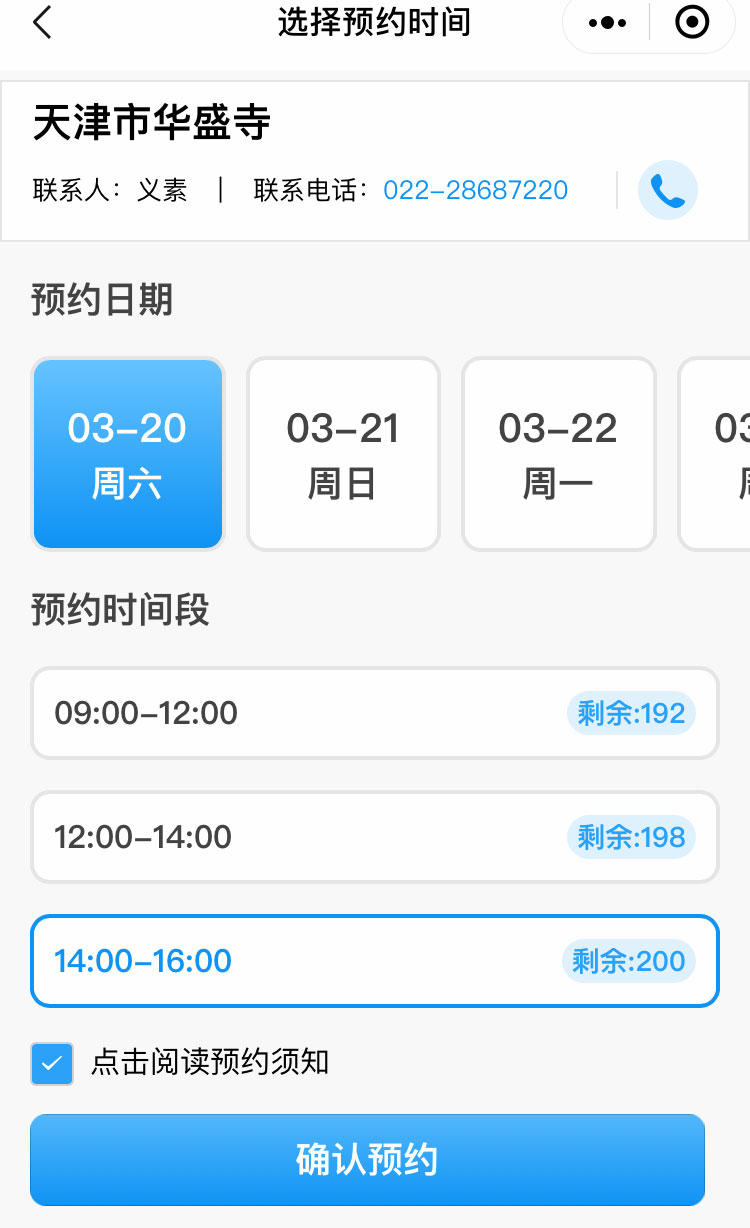Go back using the top-left arrow

pyautogui.click(x=42, y=22)
